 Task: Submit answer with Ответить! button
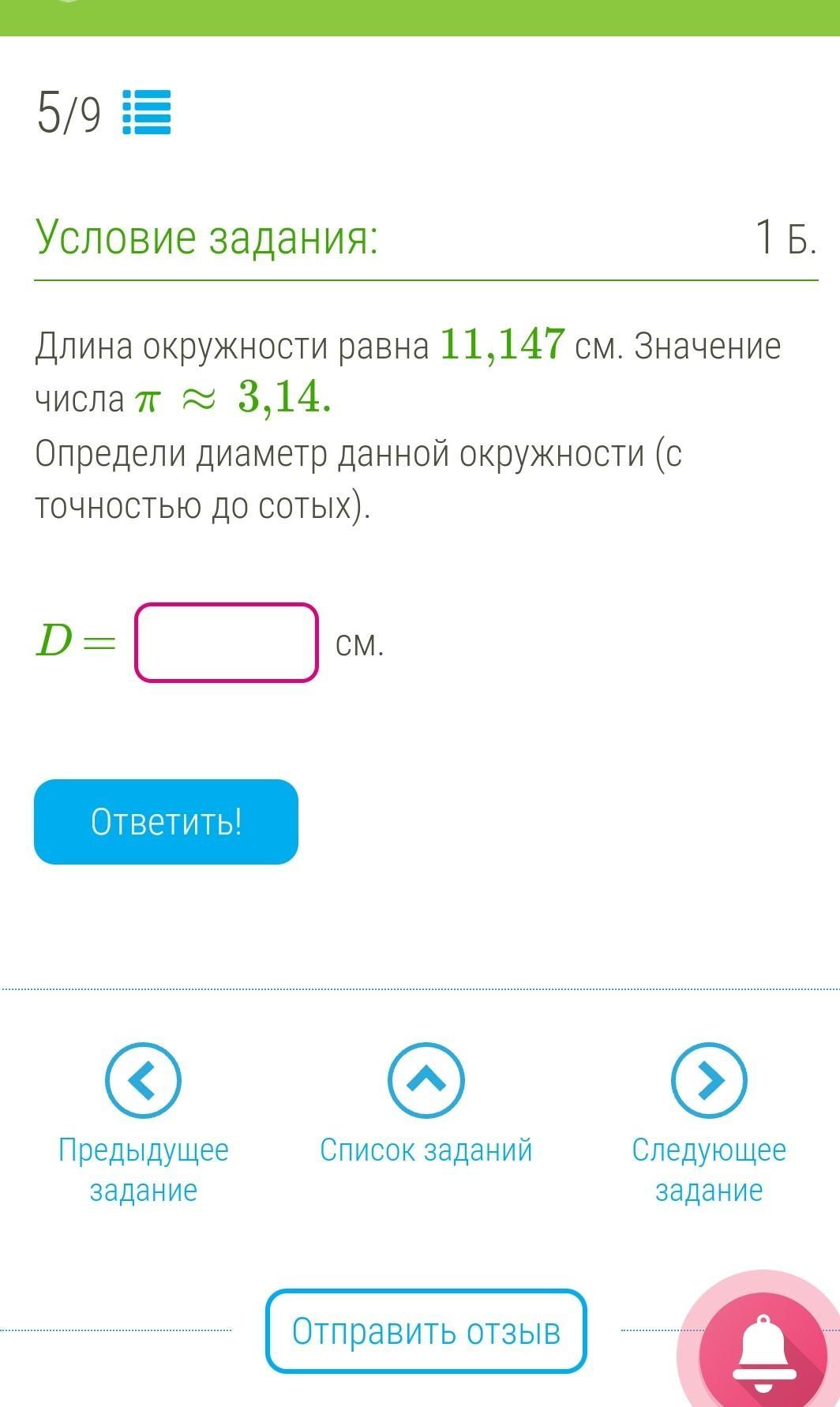click(x=166, y=822)
